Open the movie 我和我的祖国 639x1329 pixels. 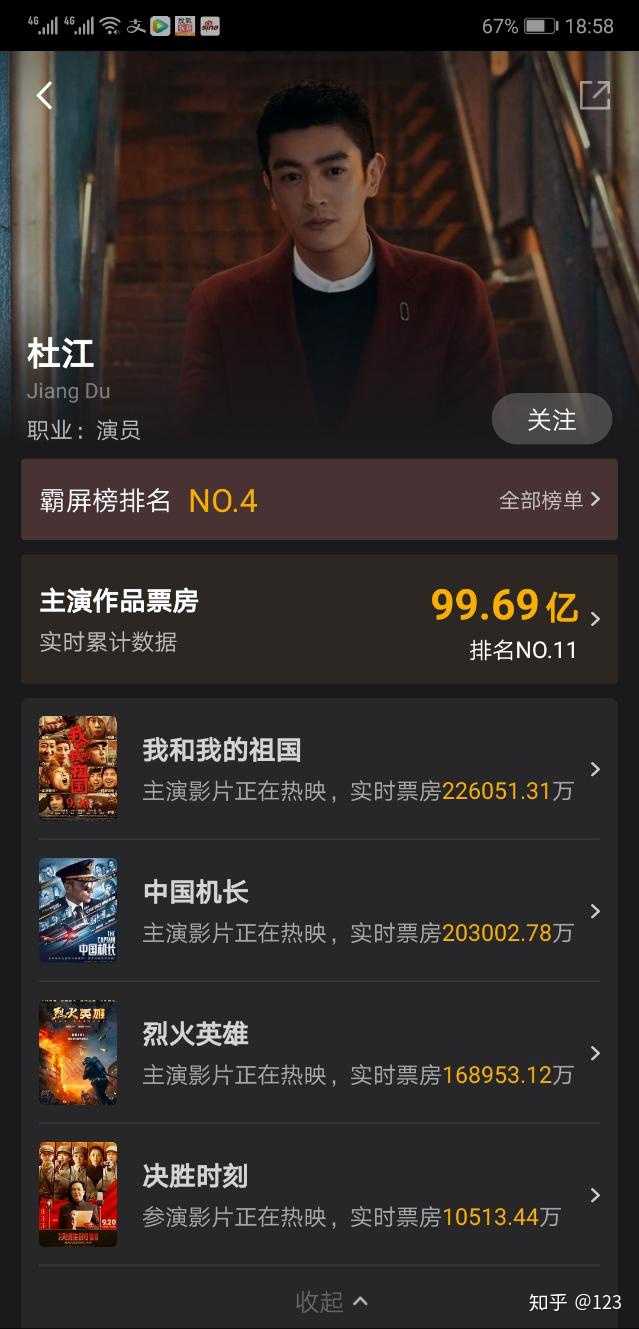(x=319, y=768)
